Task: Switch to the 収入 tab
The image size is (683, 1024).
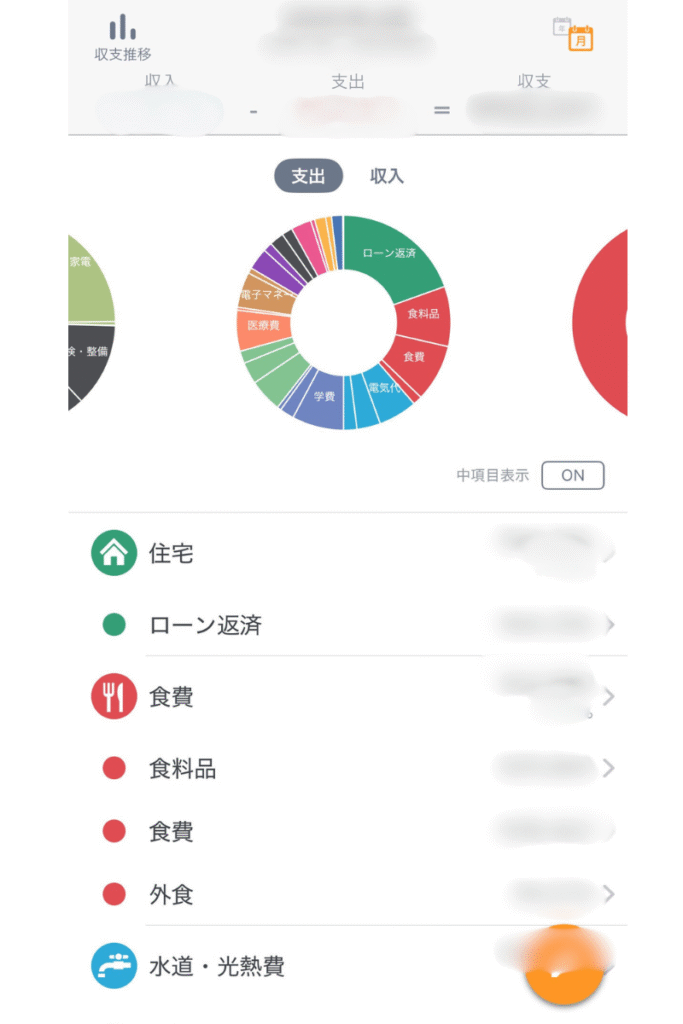Action: coord(387,176)
